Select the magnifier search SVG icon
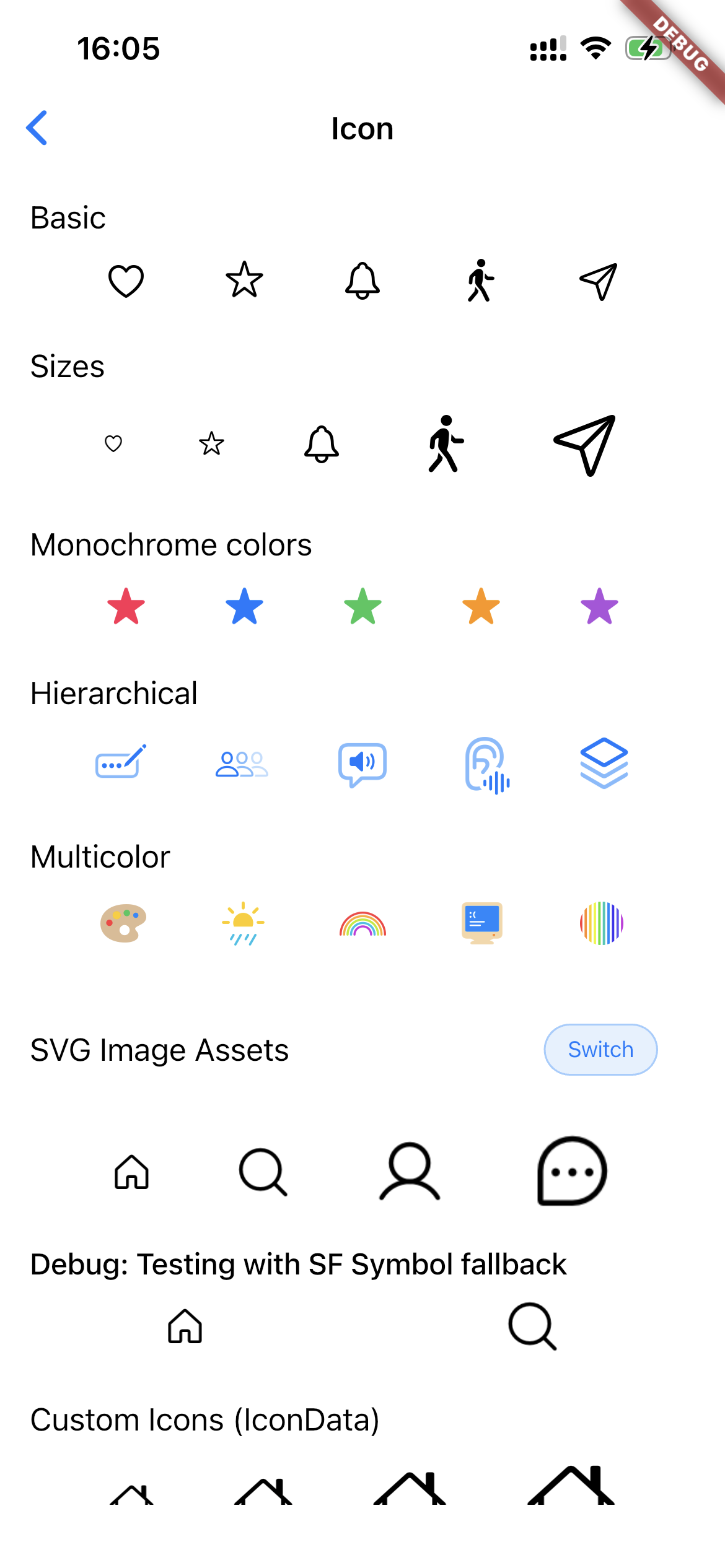Screen dimensions: 725x1568 [263, 1170]
